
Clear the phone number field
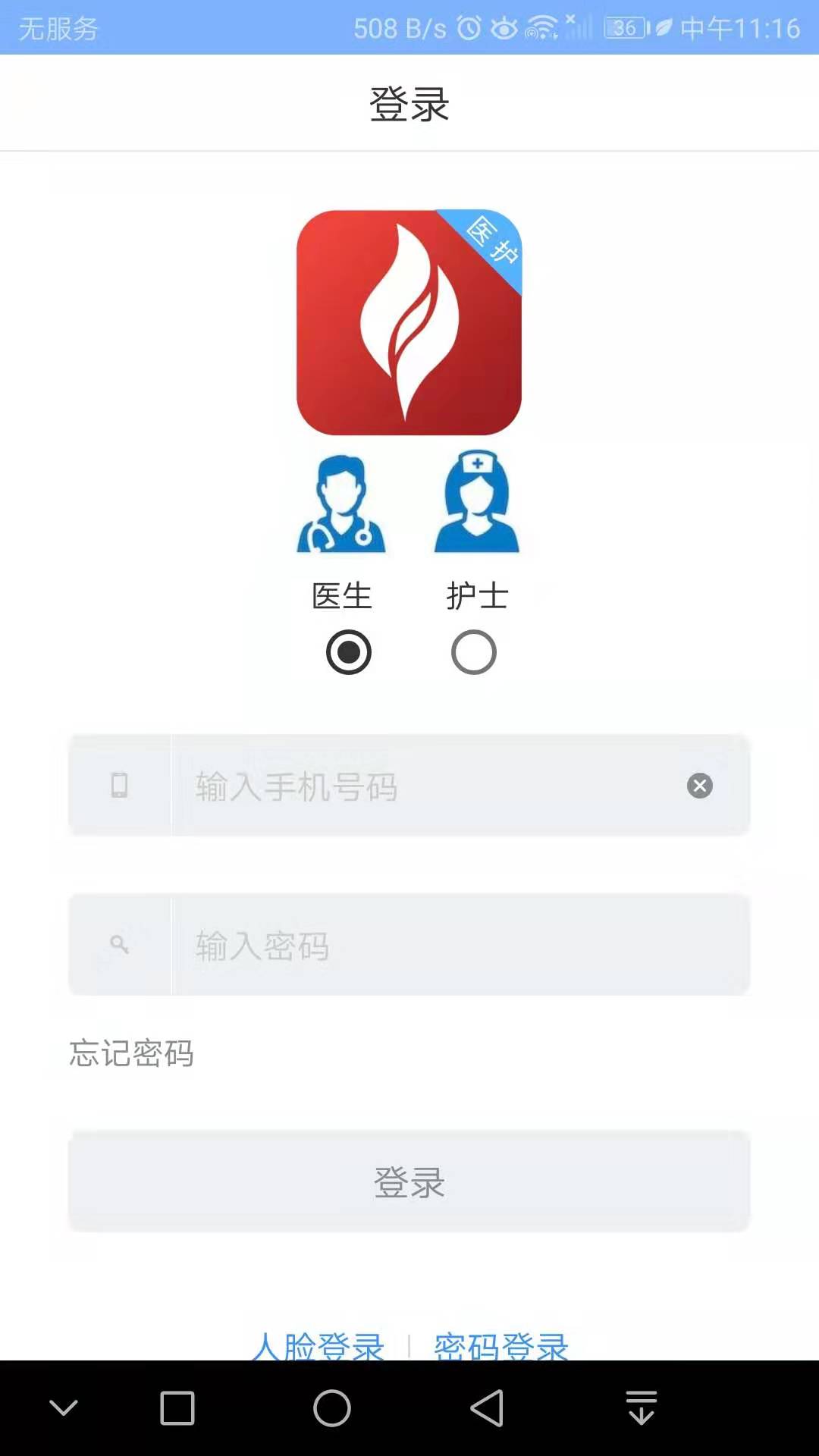tap(699, 786)
